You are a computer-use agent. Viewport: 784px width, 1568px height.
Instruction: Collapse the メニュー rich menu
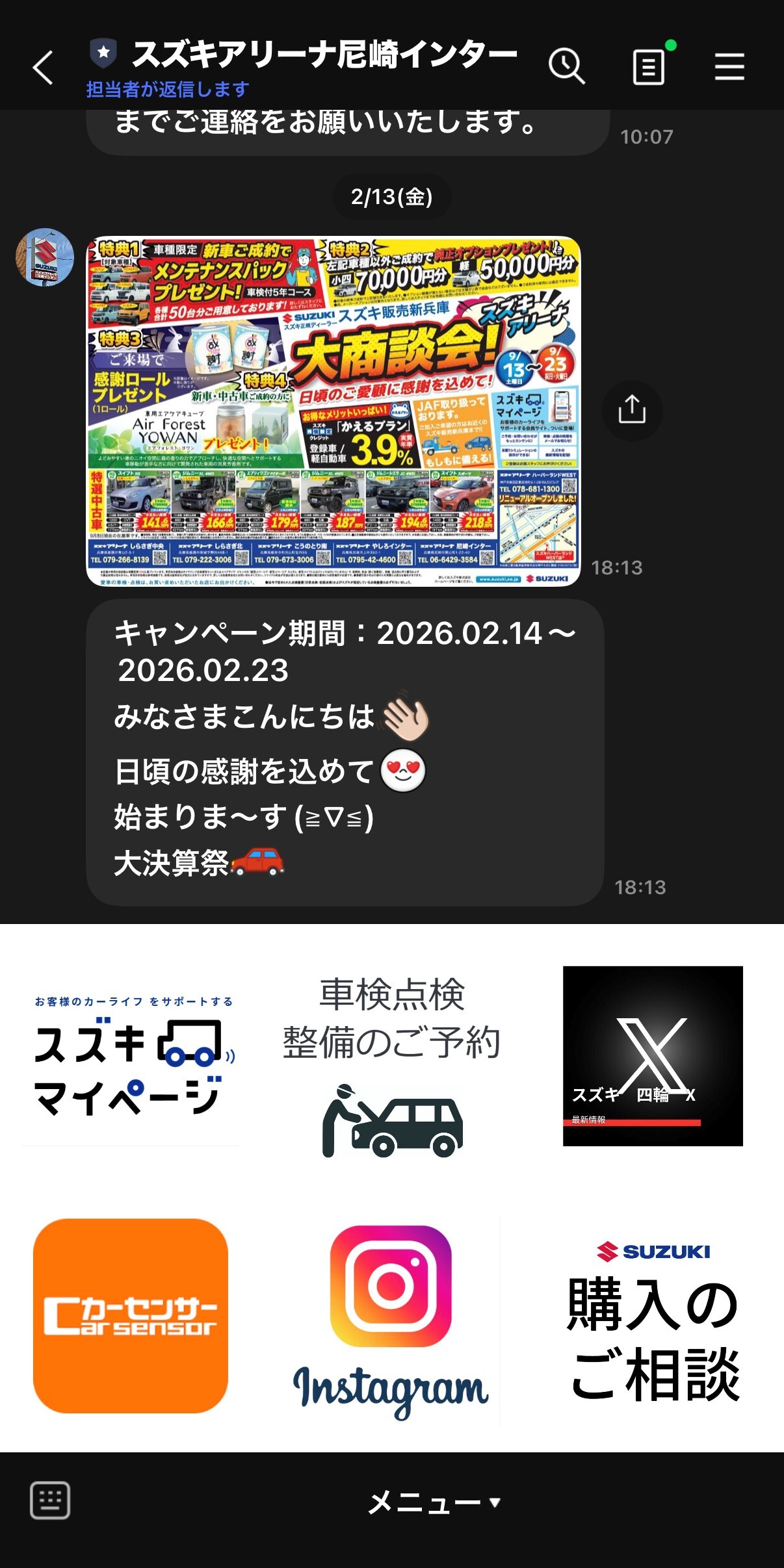tap(434, 1502)
